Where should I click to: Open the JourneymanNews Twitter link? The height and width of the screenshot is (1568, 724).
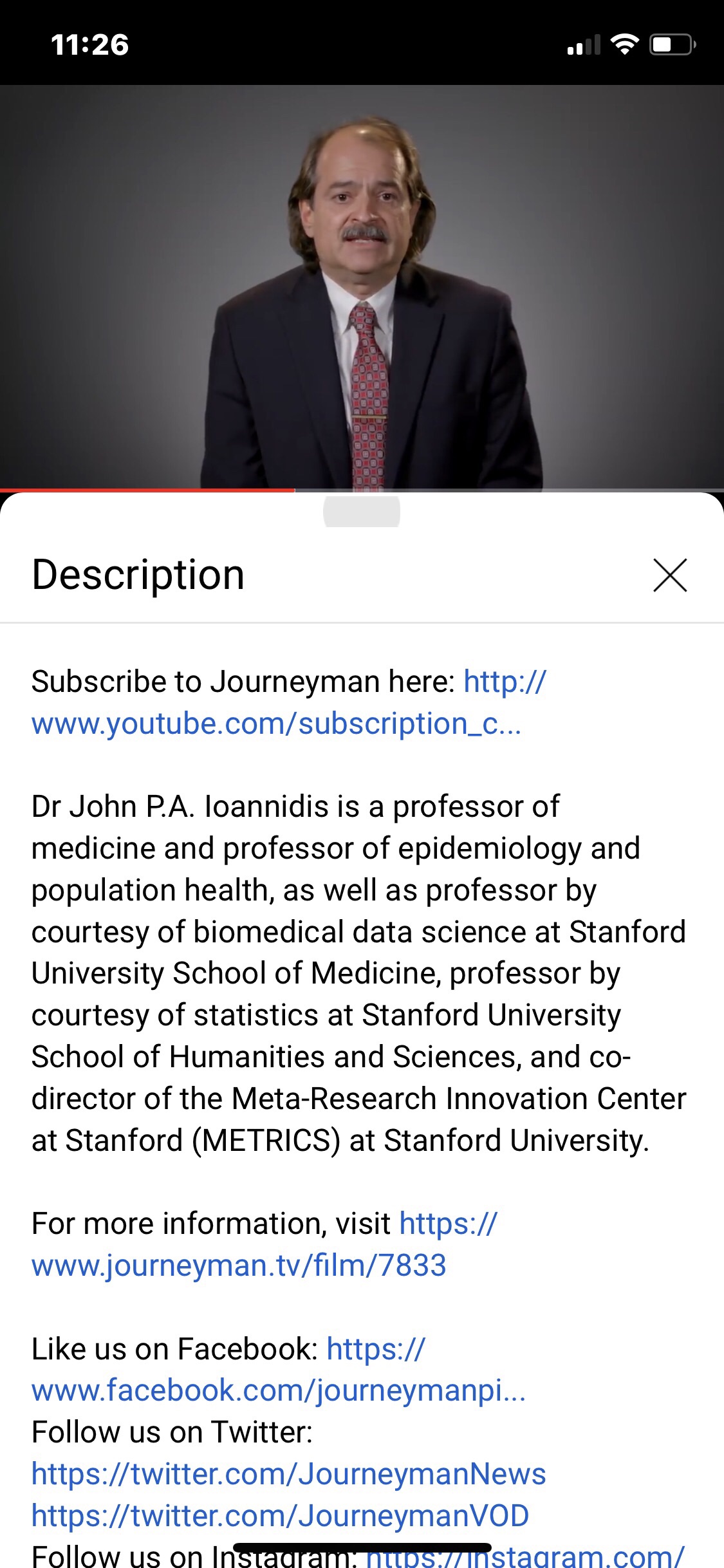tap(288, 1474)
